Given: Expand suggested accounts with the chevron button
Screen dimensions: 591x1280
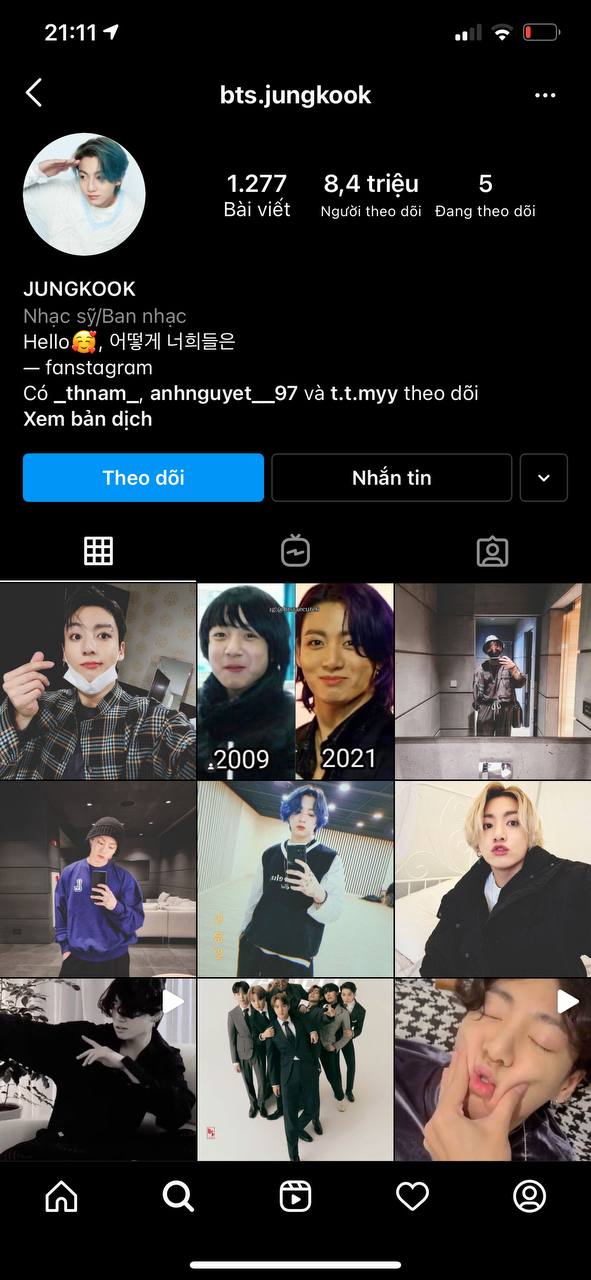Looking at the screenshot, I should (544, 477).
